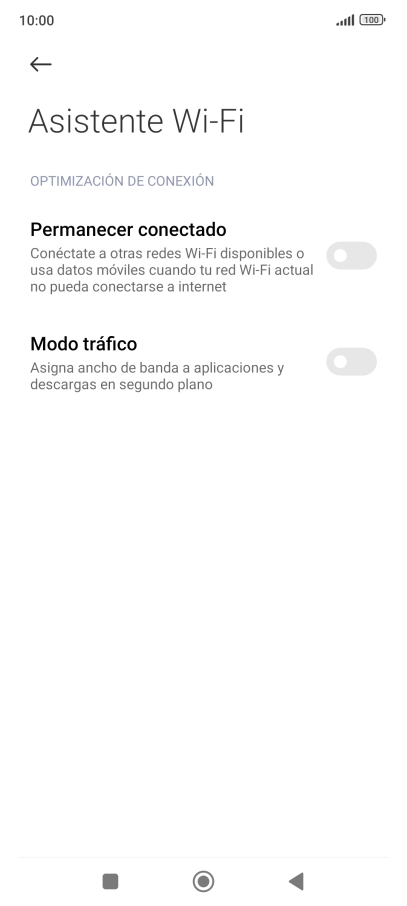This screenshot has width=407, height=906.
Task: Tap the system back triangle button
Action: 296,881
